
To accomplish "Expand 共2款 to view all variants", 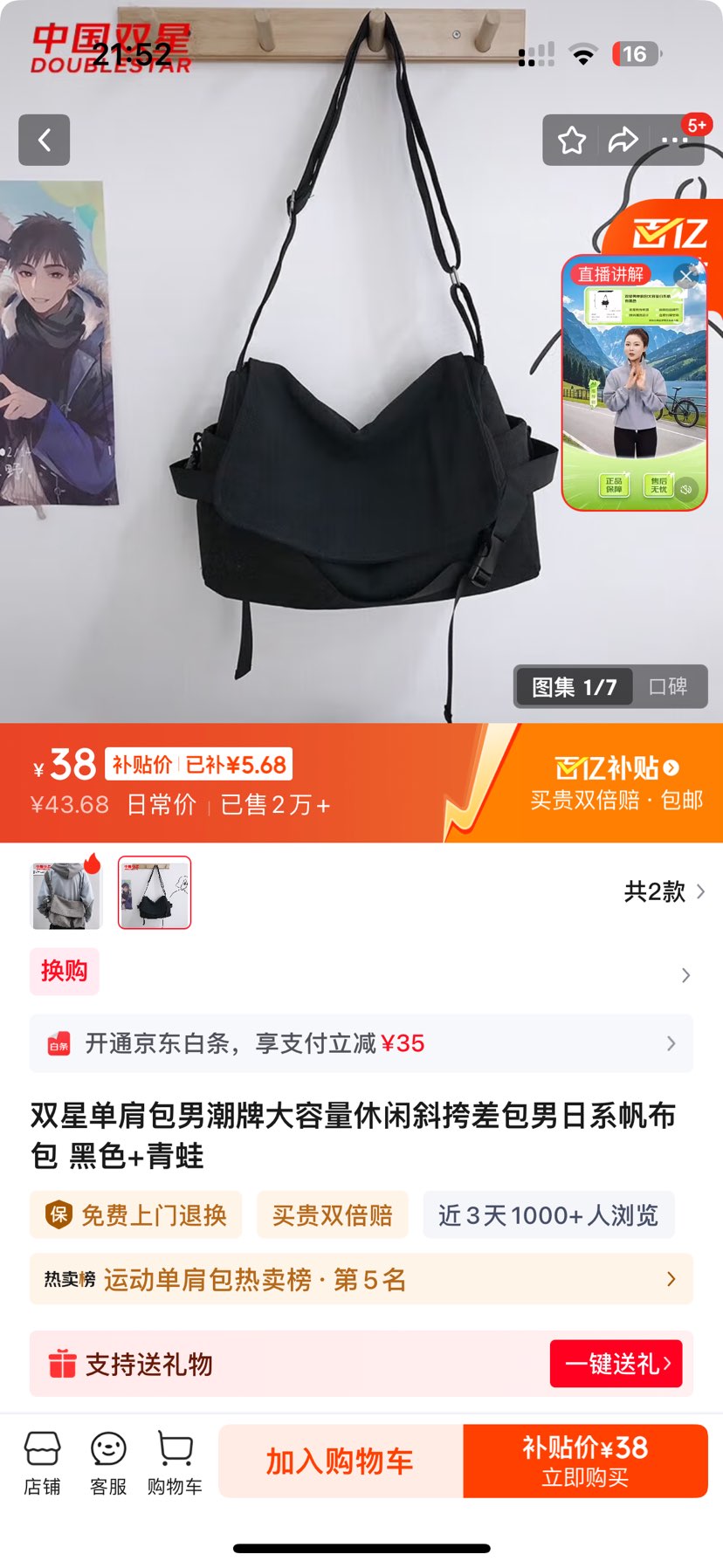I will click(x=664, y=891).
